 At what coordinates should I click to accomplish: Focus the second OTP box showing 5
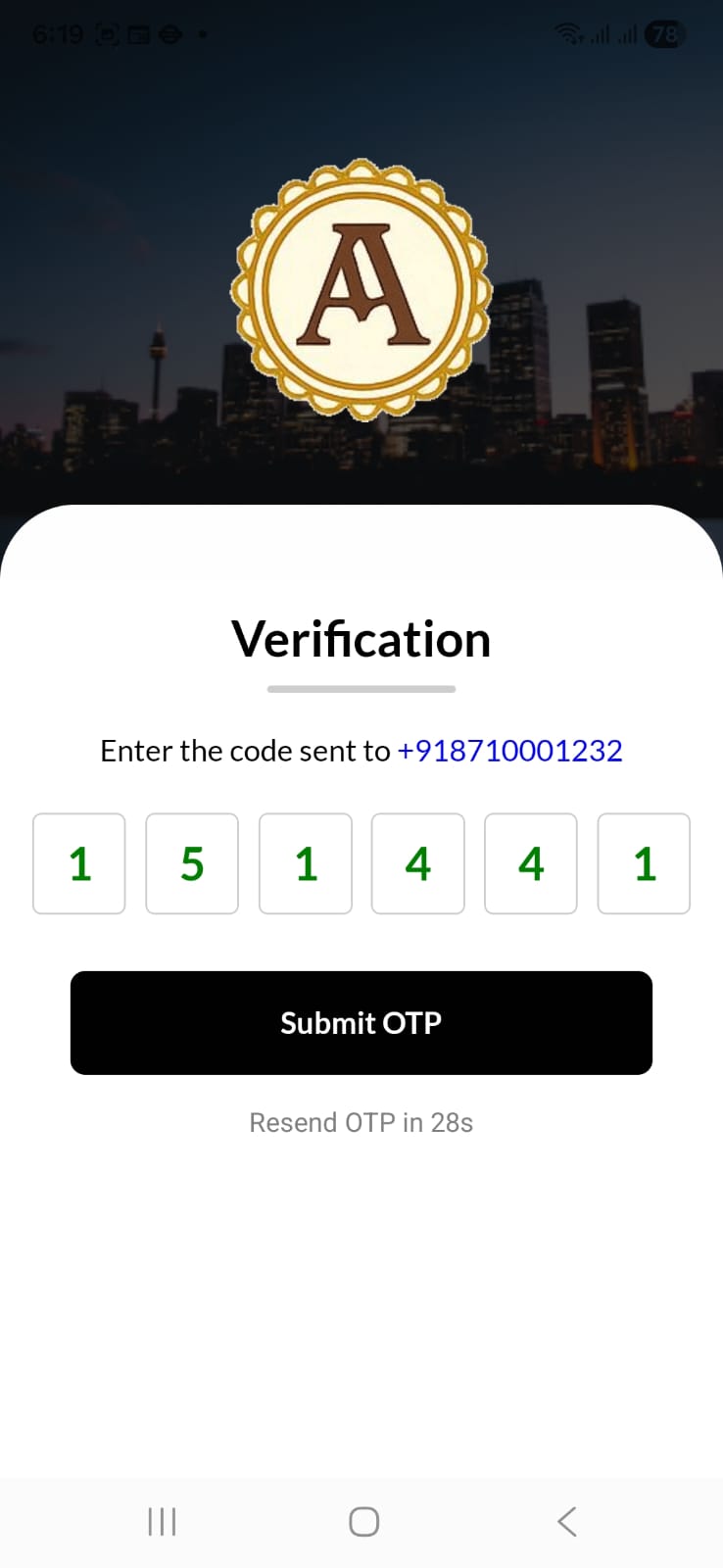192,863
